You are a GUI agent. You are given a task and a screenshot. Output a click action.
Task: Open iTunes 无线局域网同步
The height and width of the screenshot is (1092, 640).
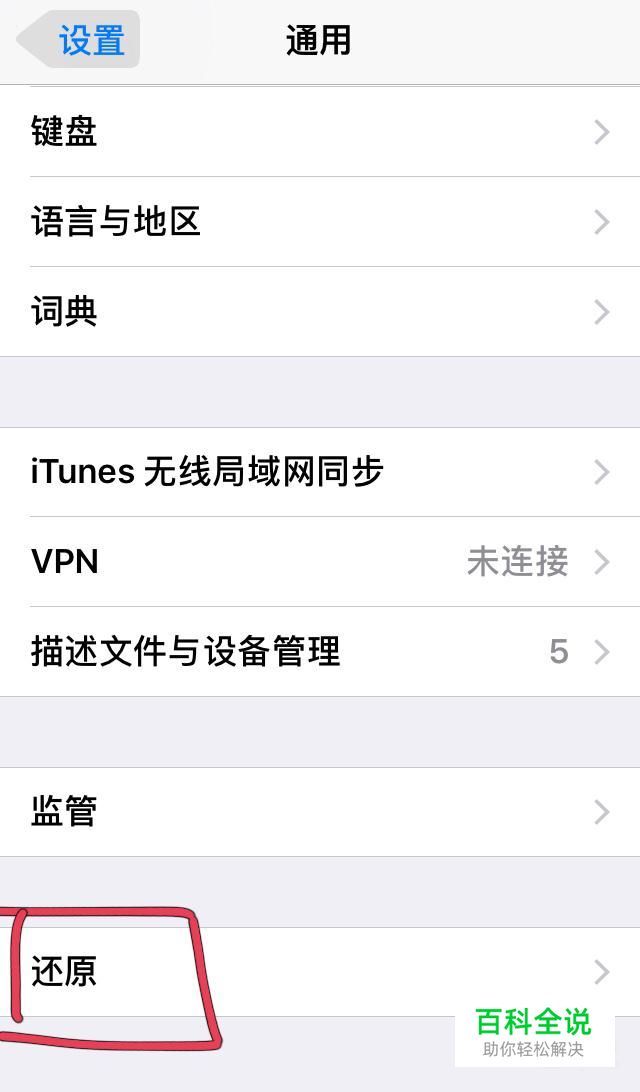[x=320, y=472]
